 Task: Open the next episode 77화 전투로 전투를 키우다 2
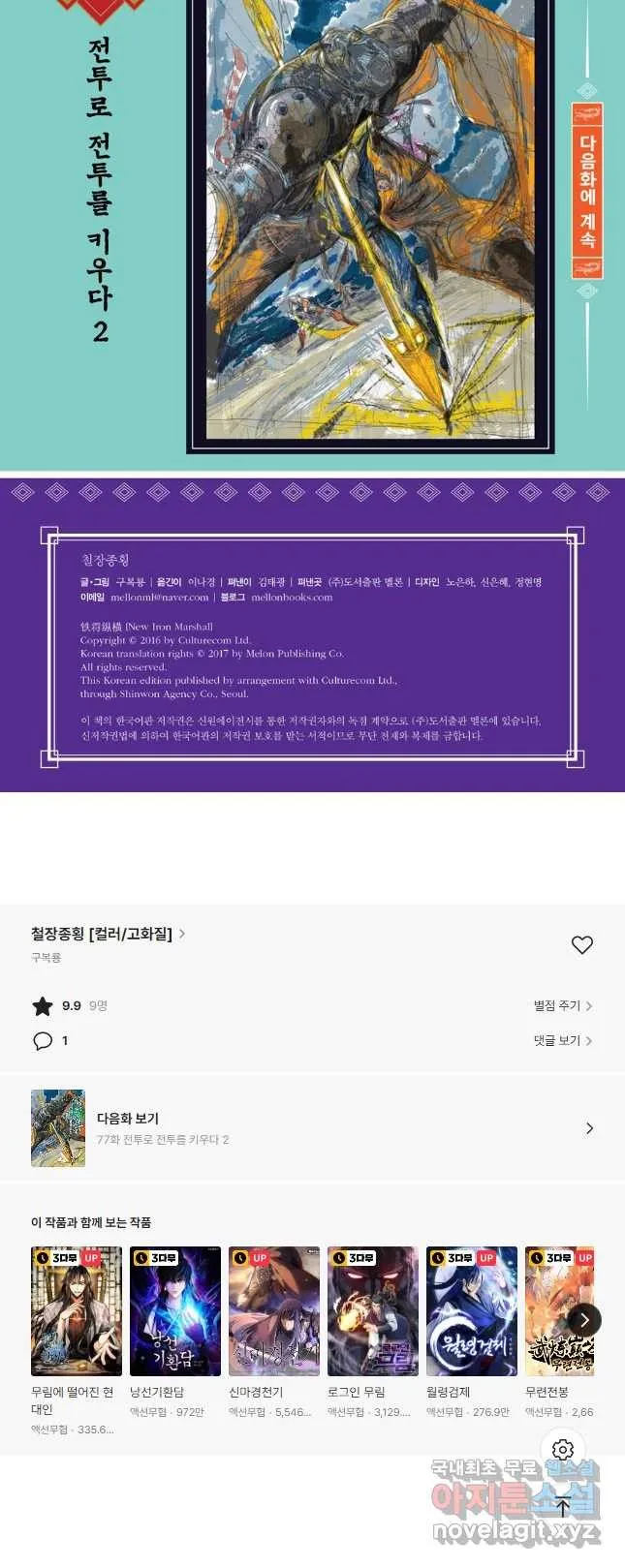pos(312,1128)
